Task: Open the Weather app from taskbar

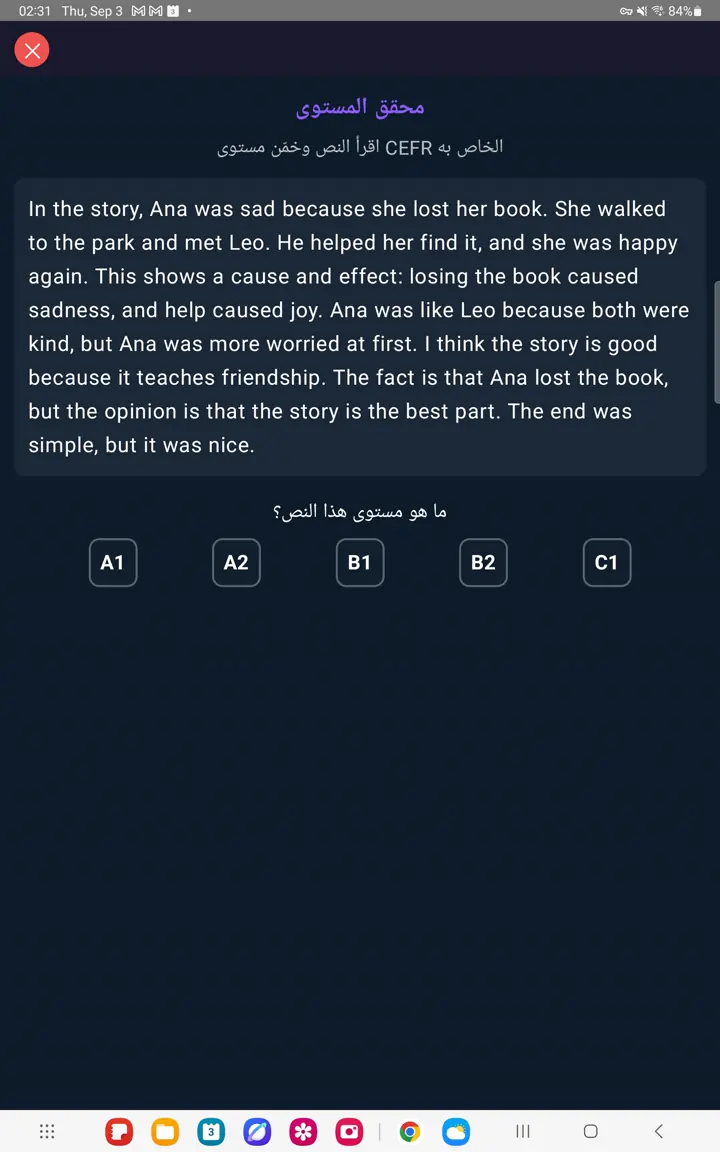Action: (x=456, y=1131)
